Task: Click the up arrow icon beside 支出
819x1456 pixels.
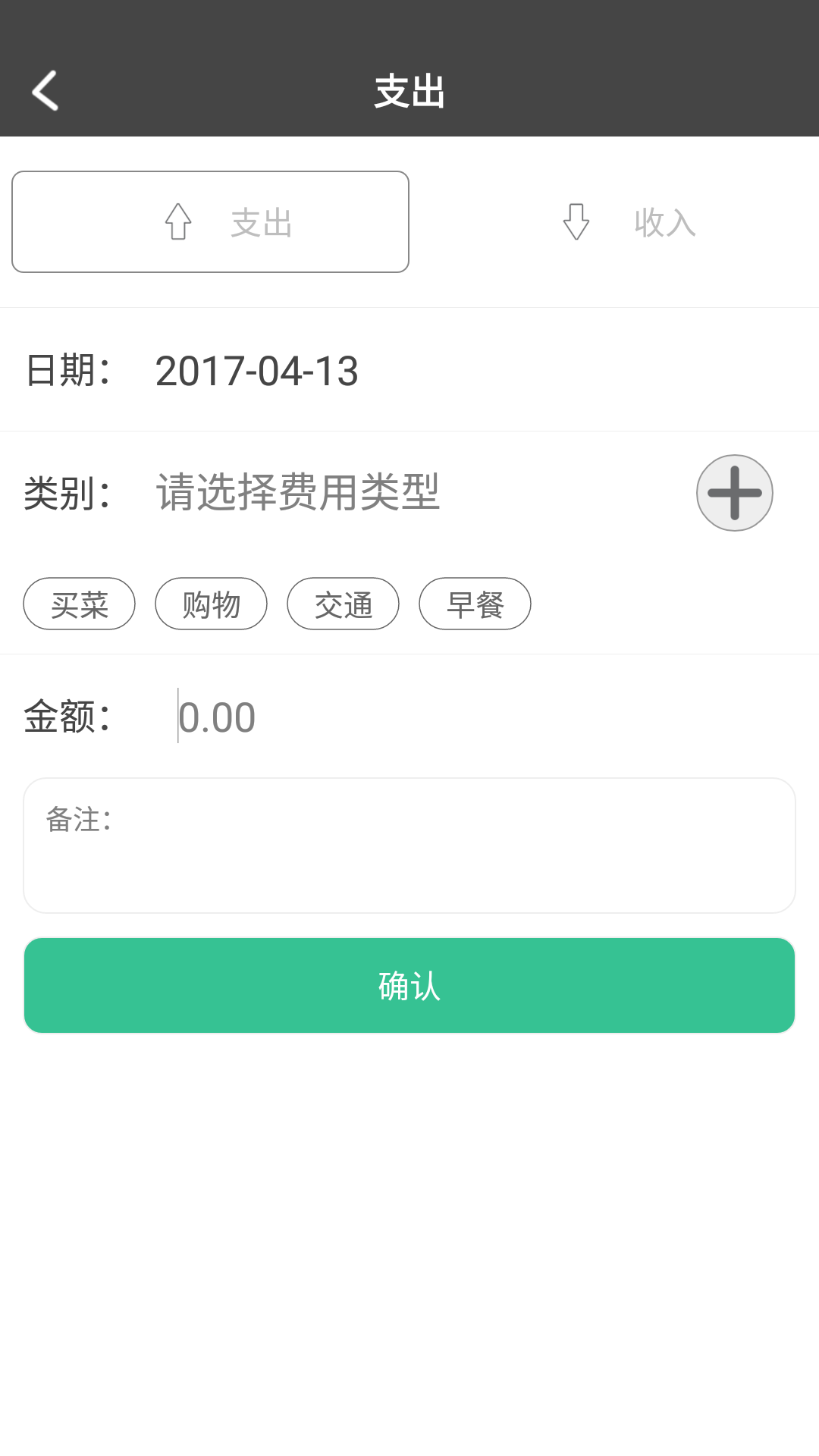Action: click(178, 222)
